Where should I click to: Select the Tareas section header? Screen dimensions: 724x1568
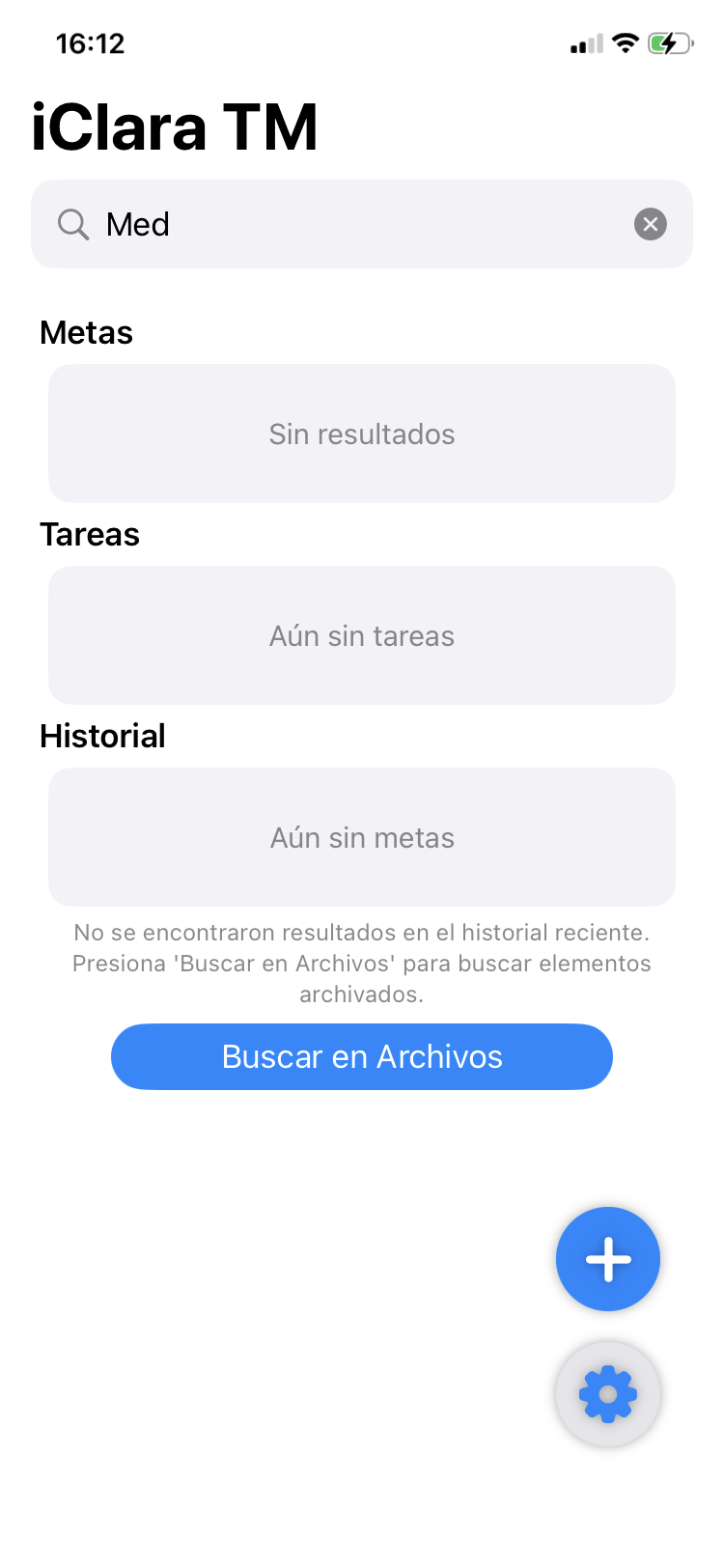[x=89, y=534]
